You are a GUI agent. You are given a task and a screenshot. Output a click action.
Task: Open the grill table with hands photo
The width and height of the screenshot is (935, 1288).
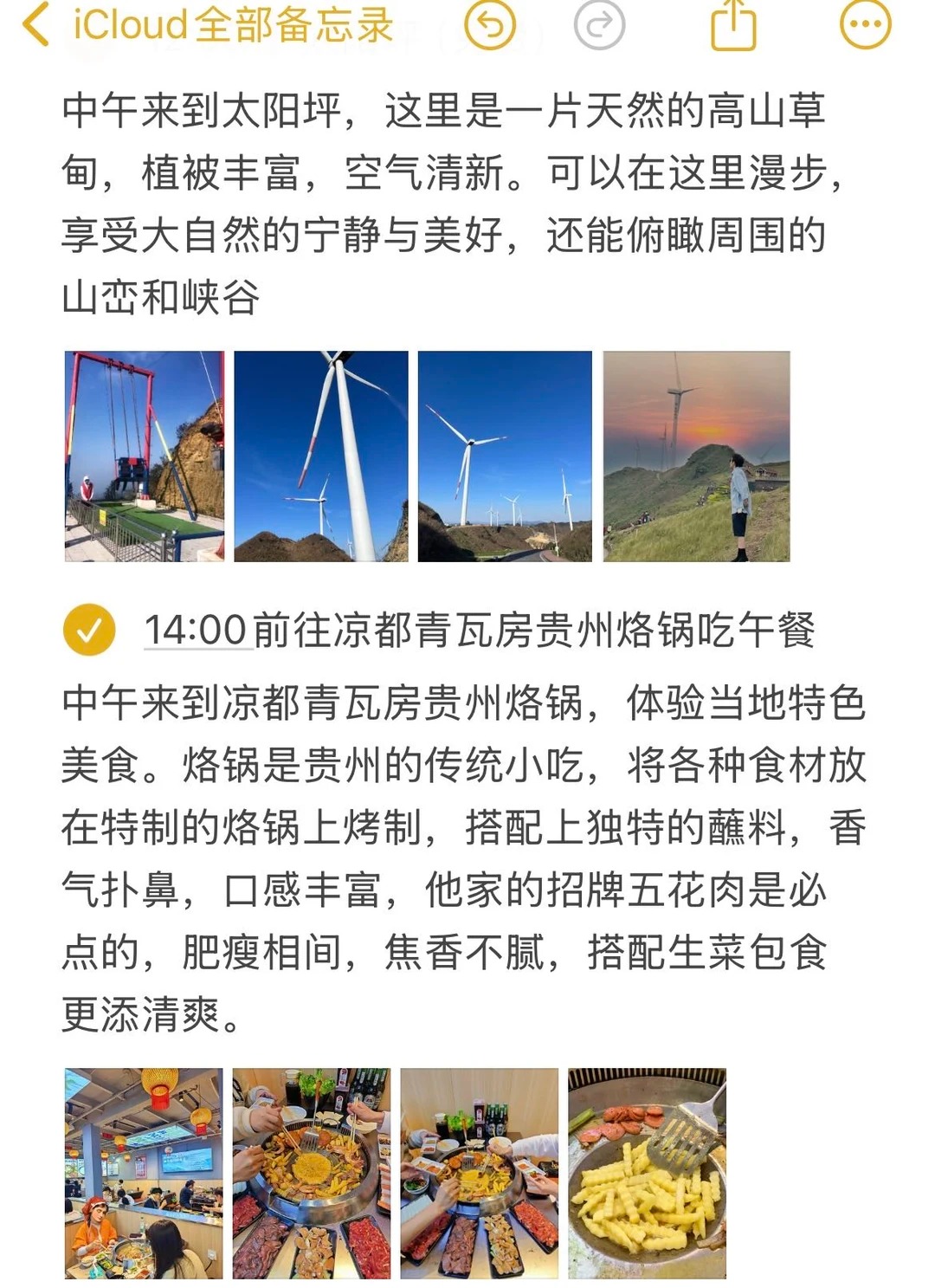479,1173
